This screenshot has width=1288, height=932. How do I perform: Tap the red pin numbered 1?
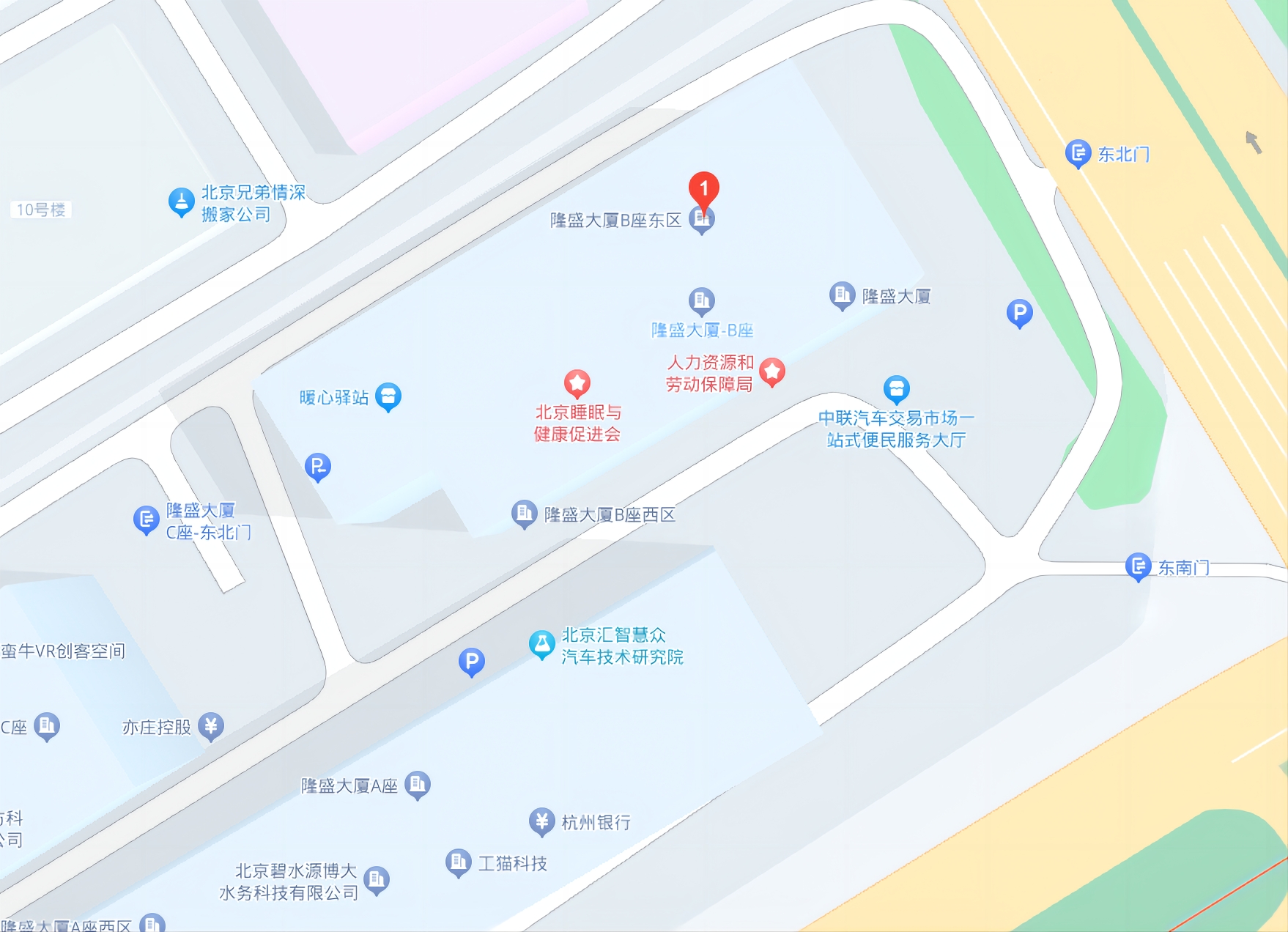pyautogui.click(x=703, y=188)
